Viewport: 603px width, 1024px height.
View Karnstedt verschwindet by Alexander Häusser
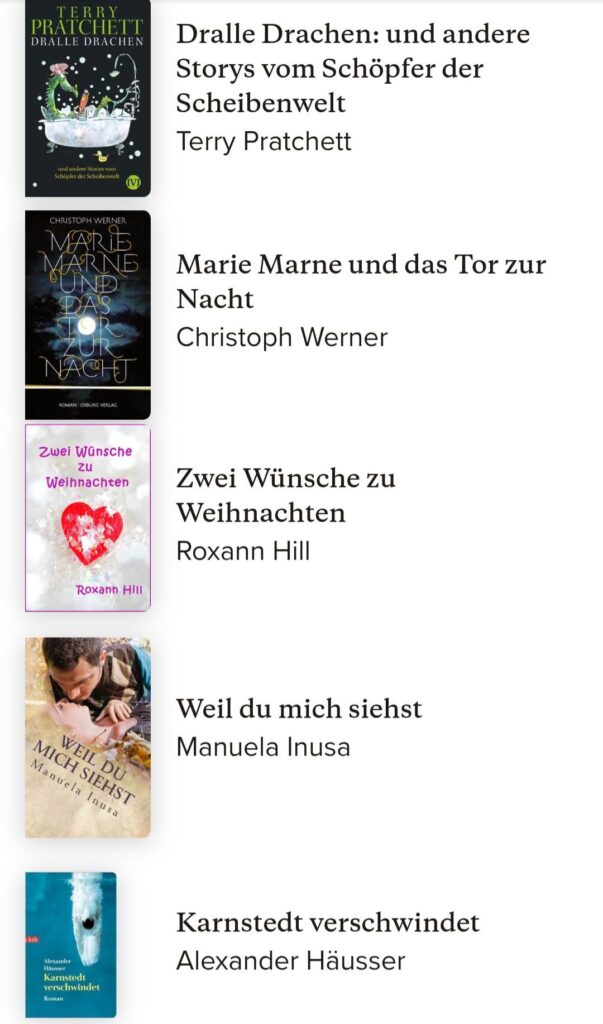(327, 922)
